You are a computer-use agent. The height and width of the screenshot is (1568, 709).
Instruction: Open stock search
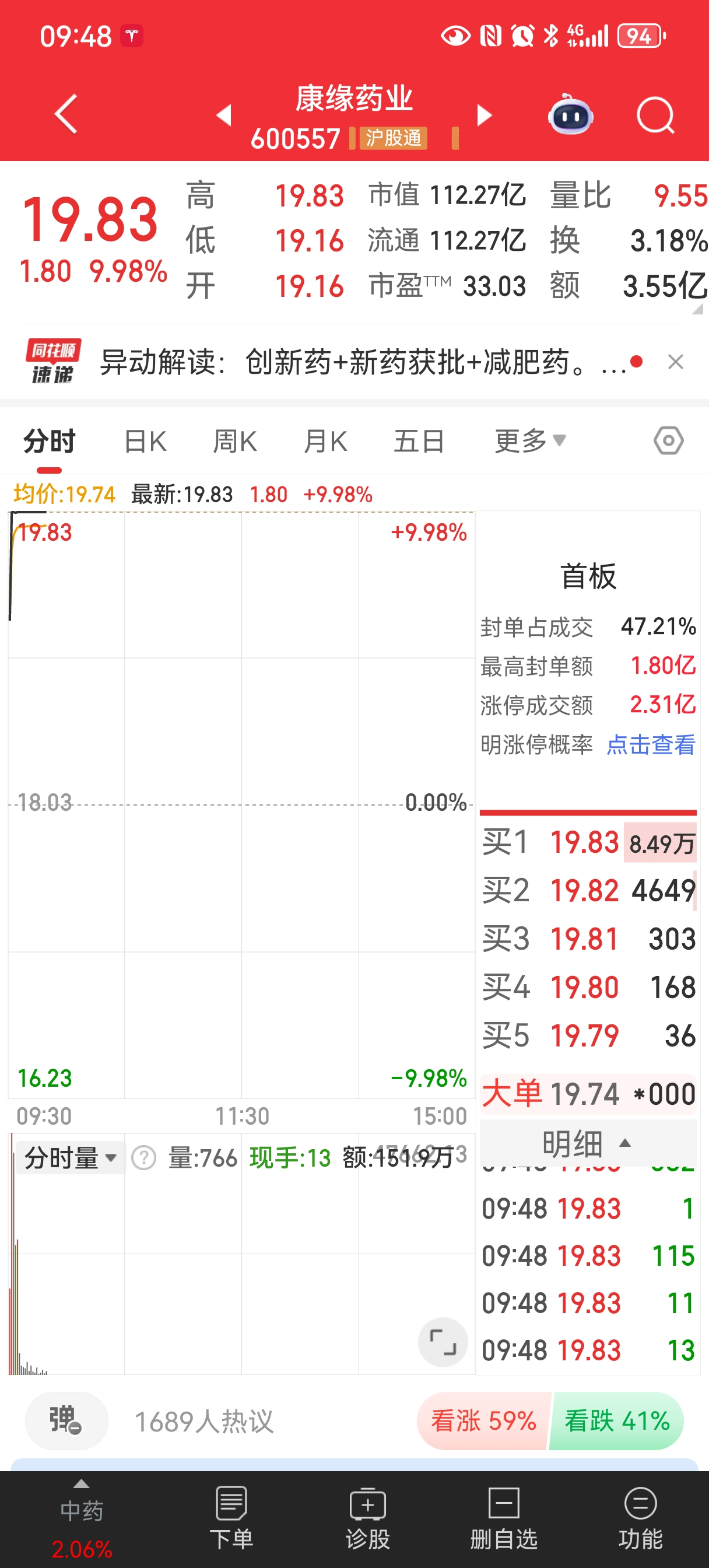coord(655,115)
